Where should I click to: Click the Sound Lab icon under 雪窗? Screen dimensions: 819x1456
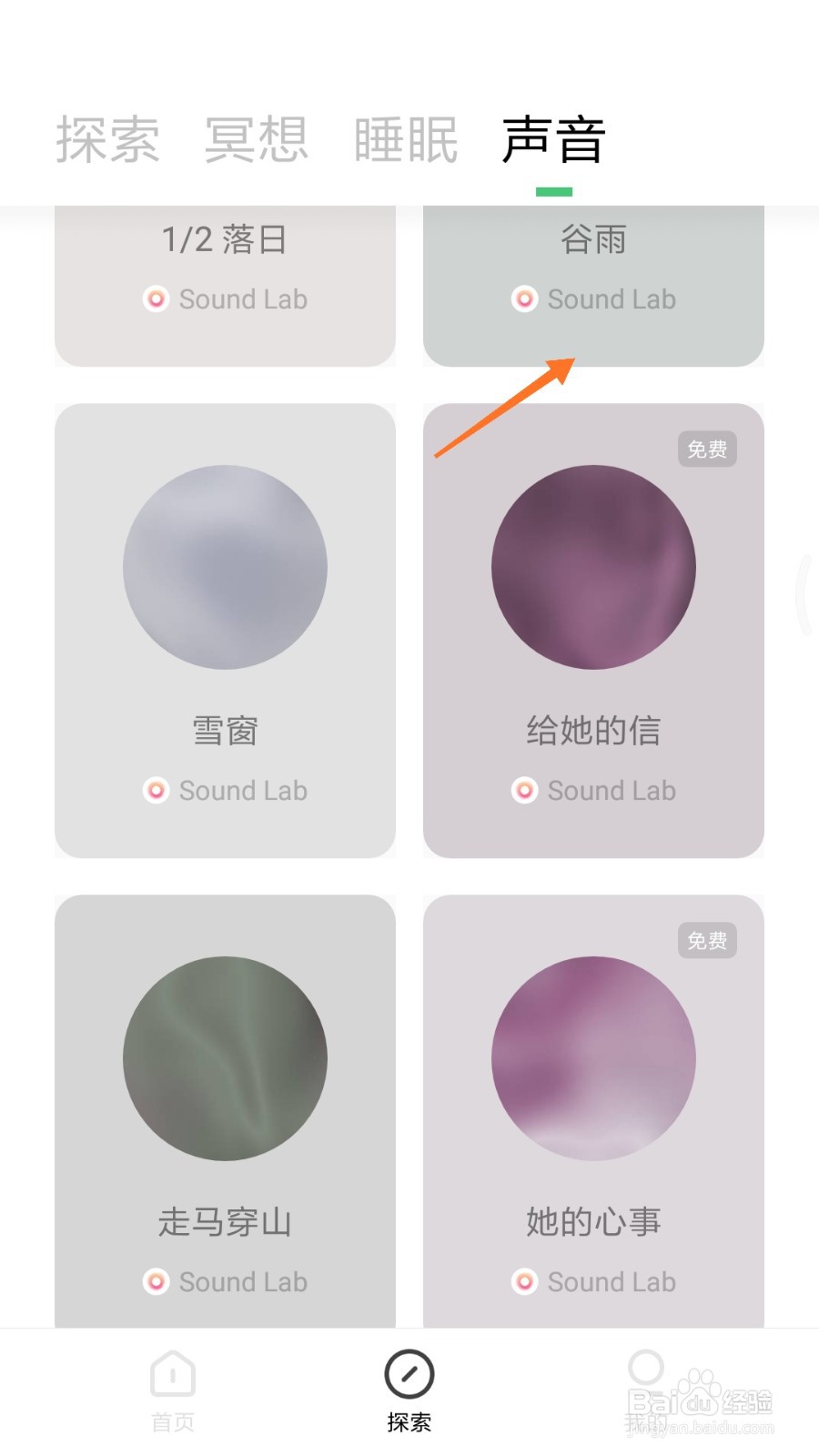coord(157,790)
